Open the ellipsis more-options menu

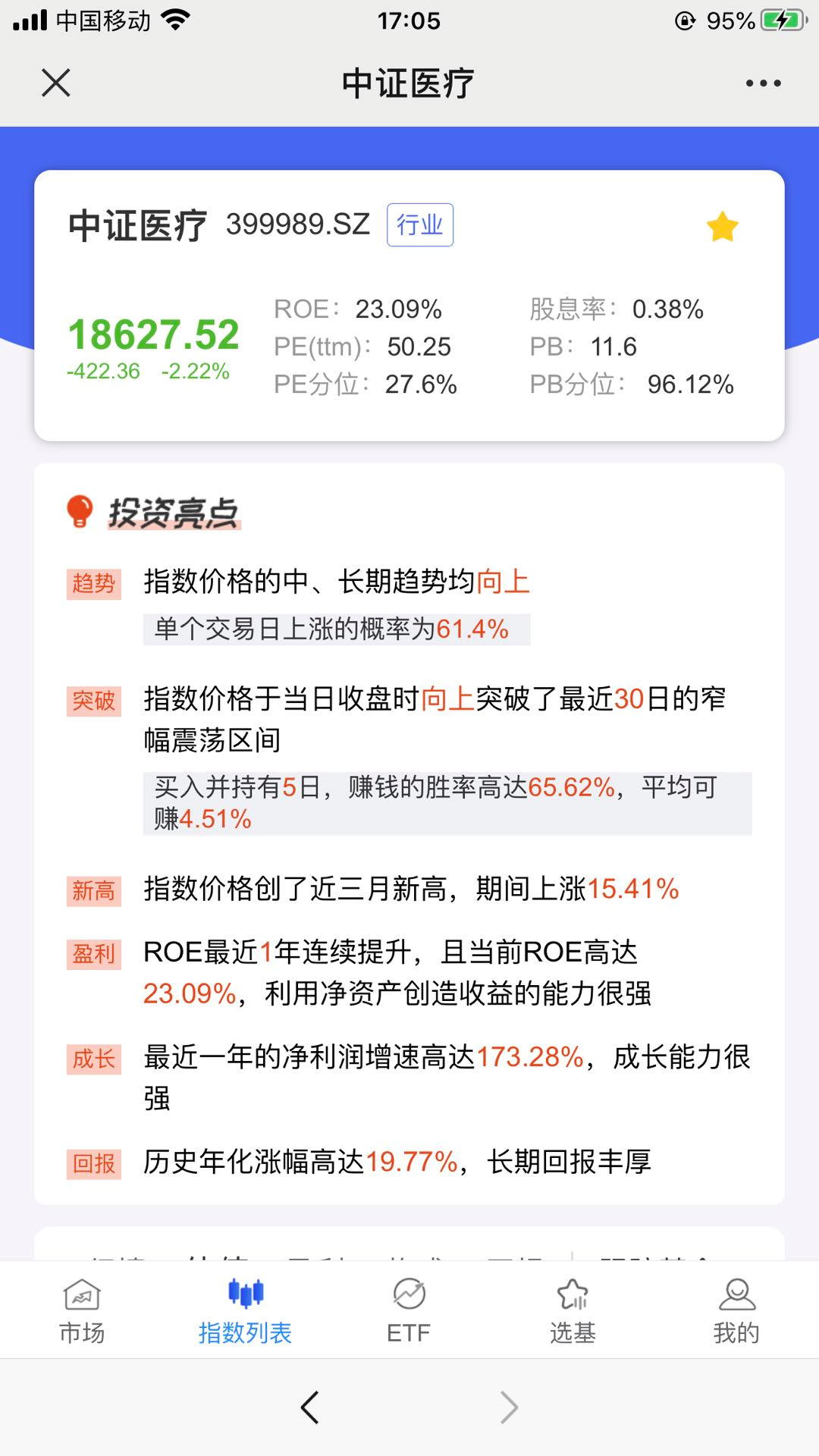coord(763,83)
